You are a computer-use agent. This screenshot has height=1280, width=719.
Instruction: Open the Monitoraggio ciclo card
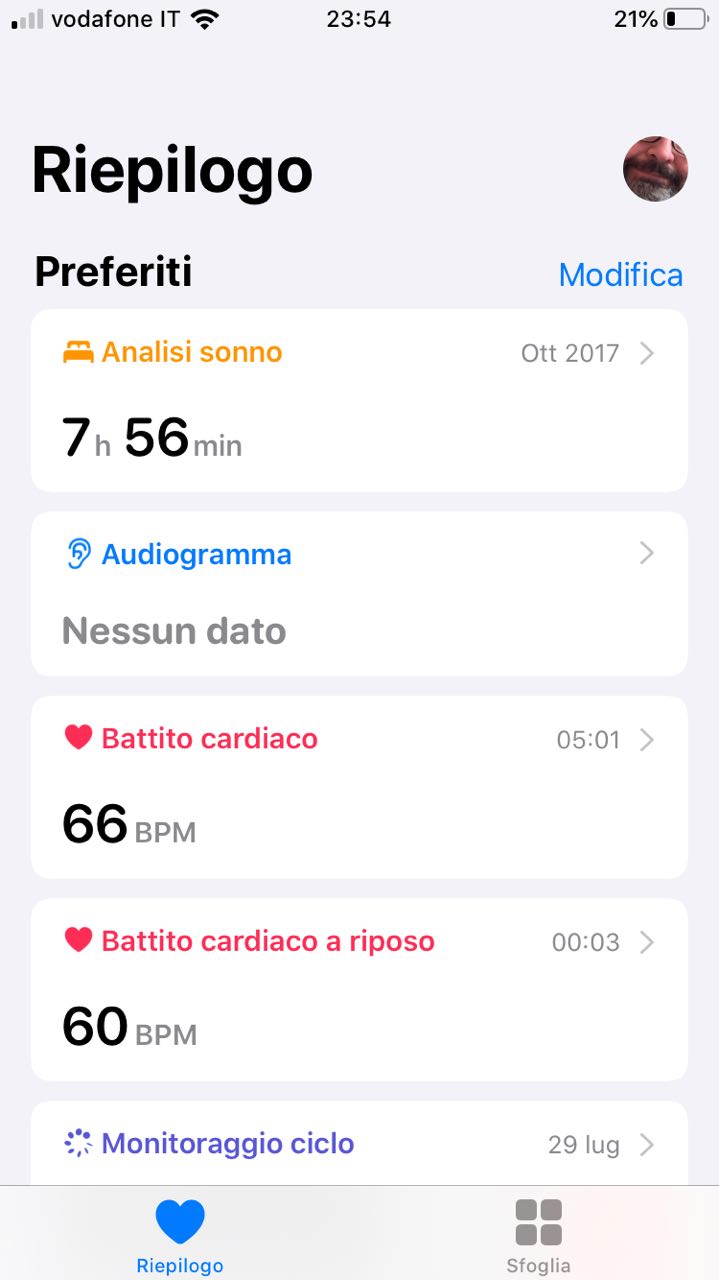(x=359, y=1144)
